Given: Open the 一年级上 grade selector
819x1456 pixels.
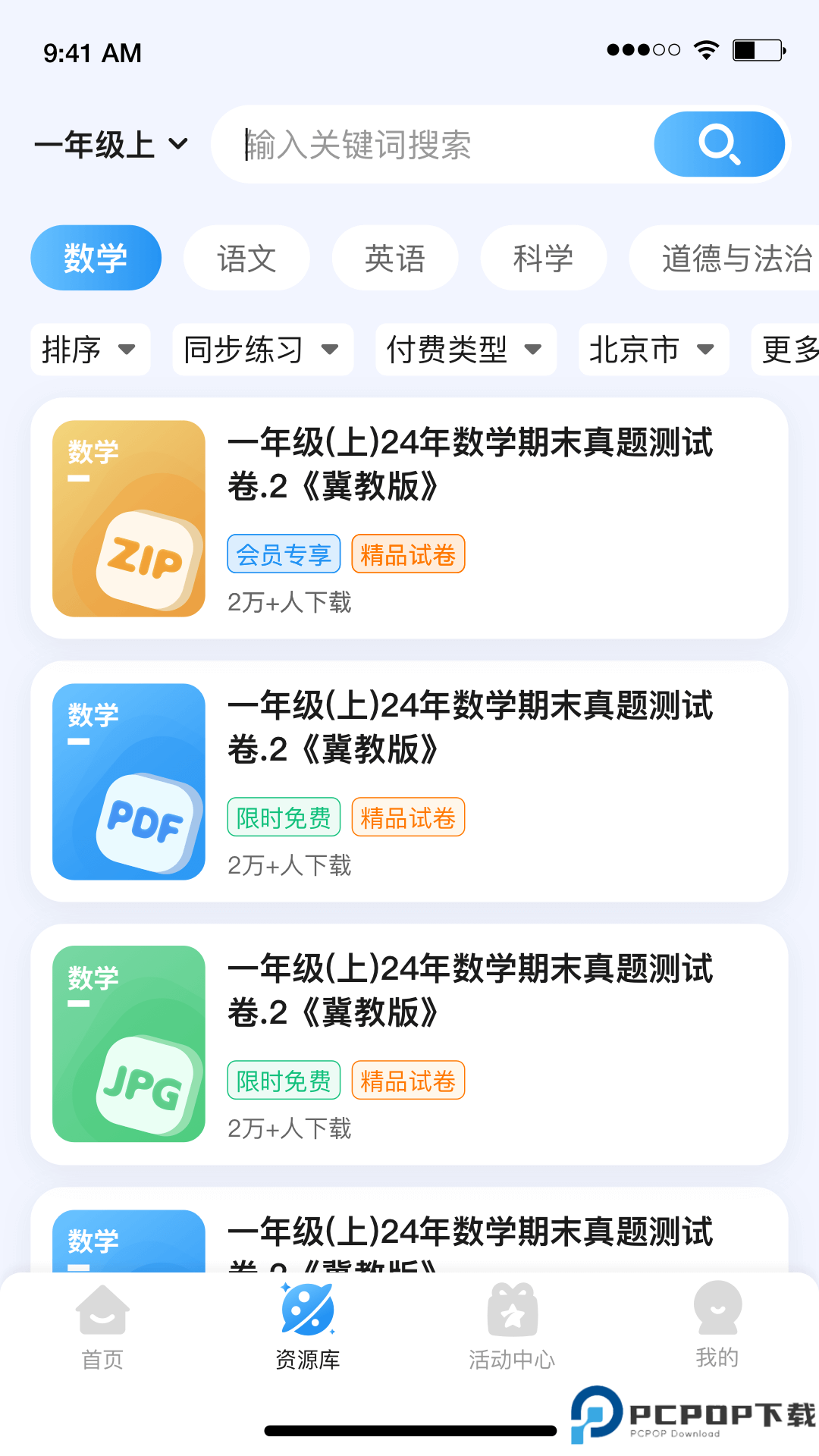Looking at the screenshot, I should (x=110, y=144).
